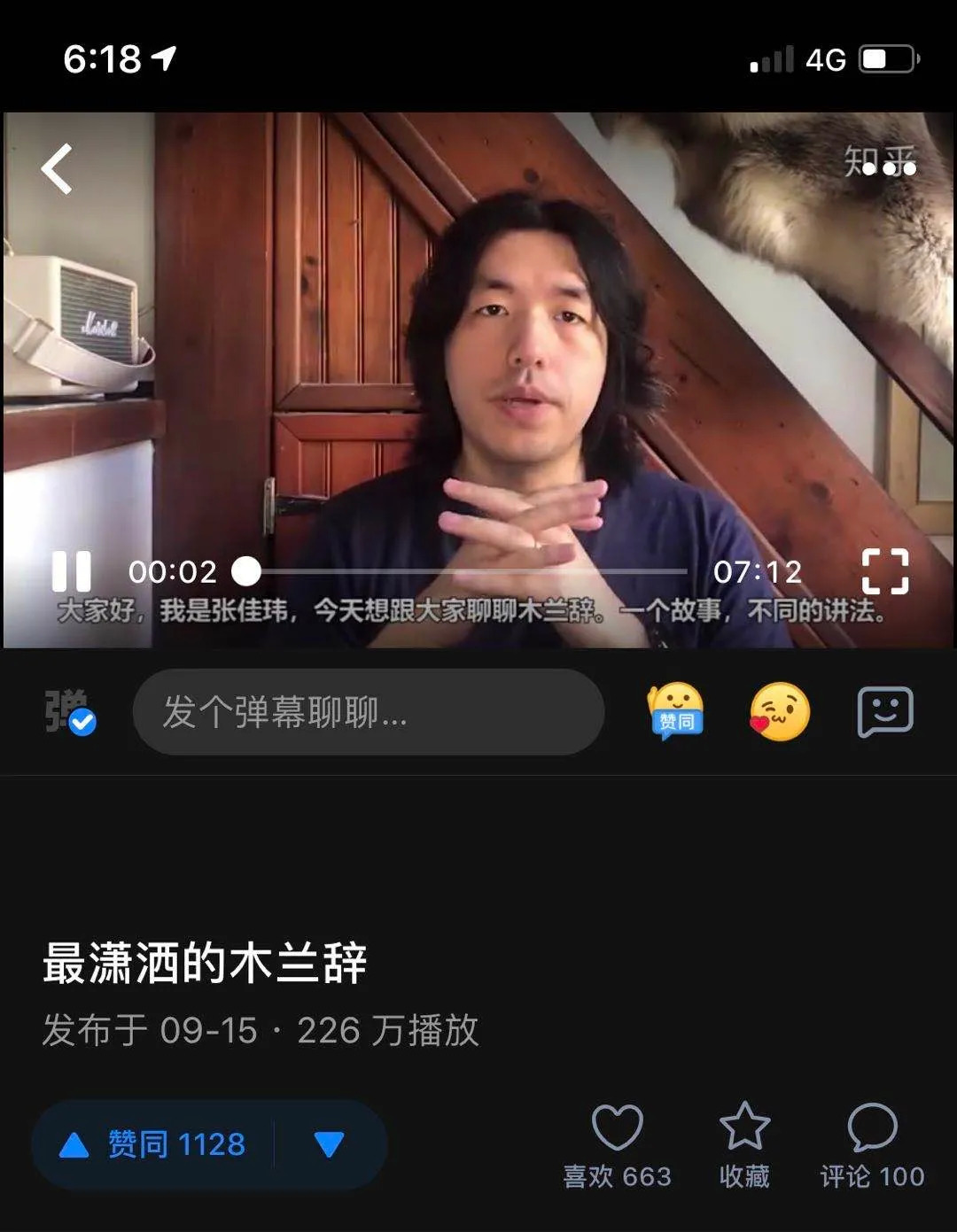Enter fullscreen video mode
The image size is (957, 1232).
(885, 571)
